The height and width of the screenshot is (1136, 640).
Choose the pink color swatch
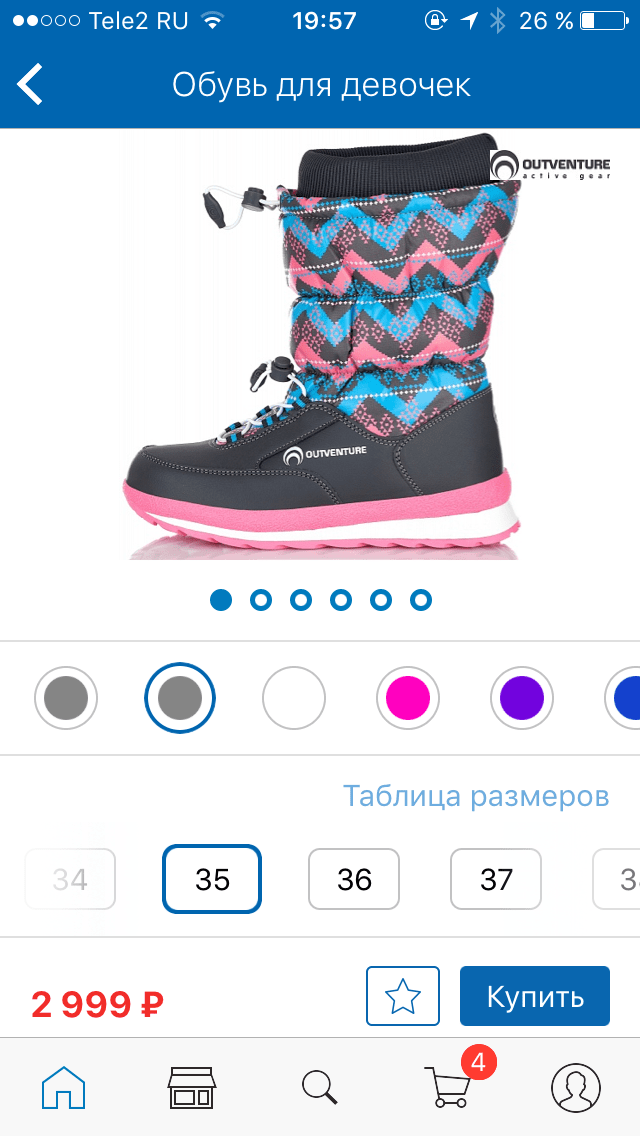pos(408,698)
